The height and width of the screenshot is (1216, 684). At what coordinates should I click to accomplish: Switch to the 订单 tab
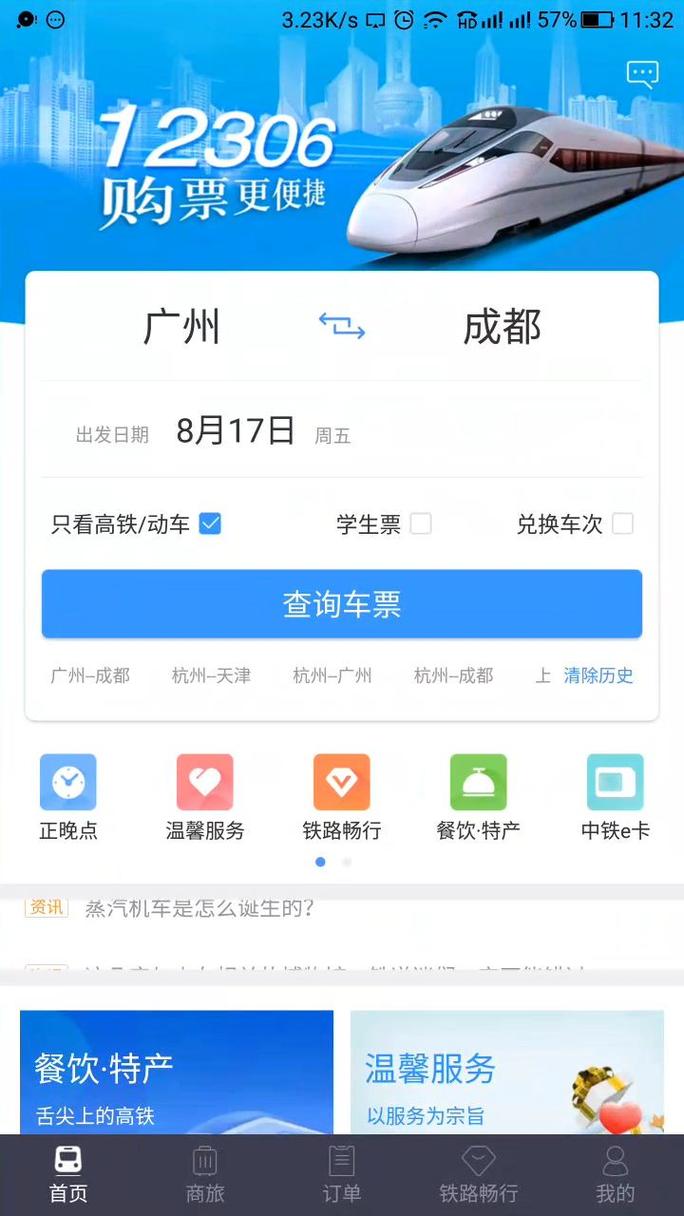pyautogui.click(x=342, y=1174)
